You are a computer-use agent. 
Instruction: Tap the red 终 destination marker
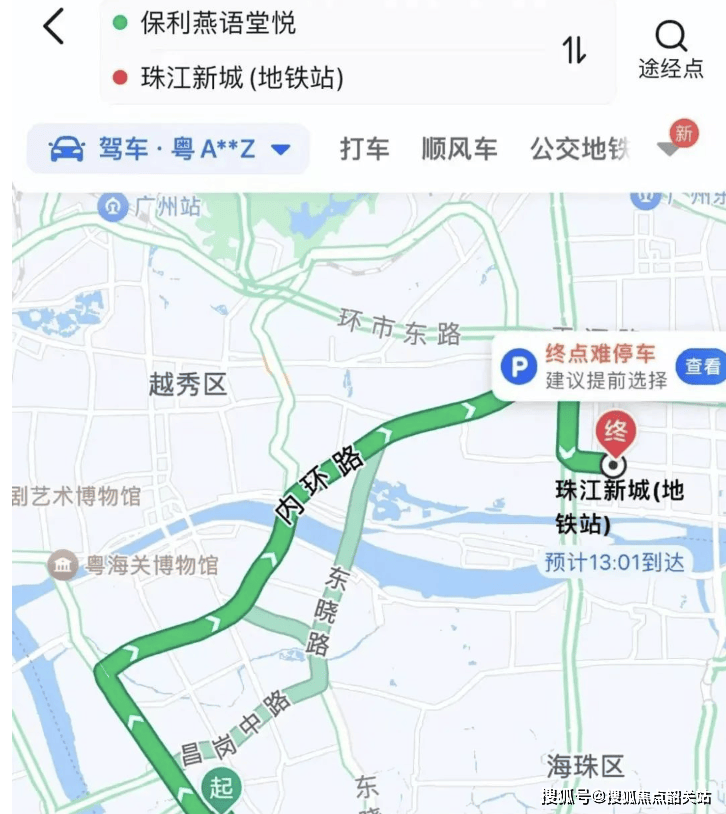point(616,432)
